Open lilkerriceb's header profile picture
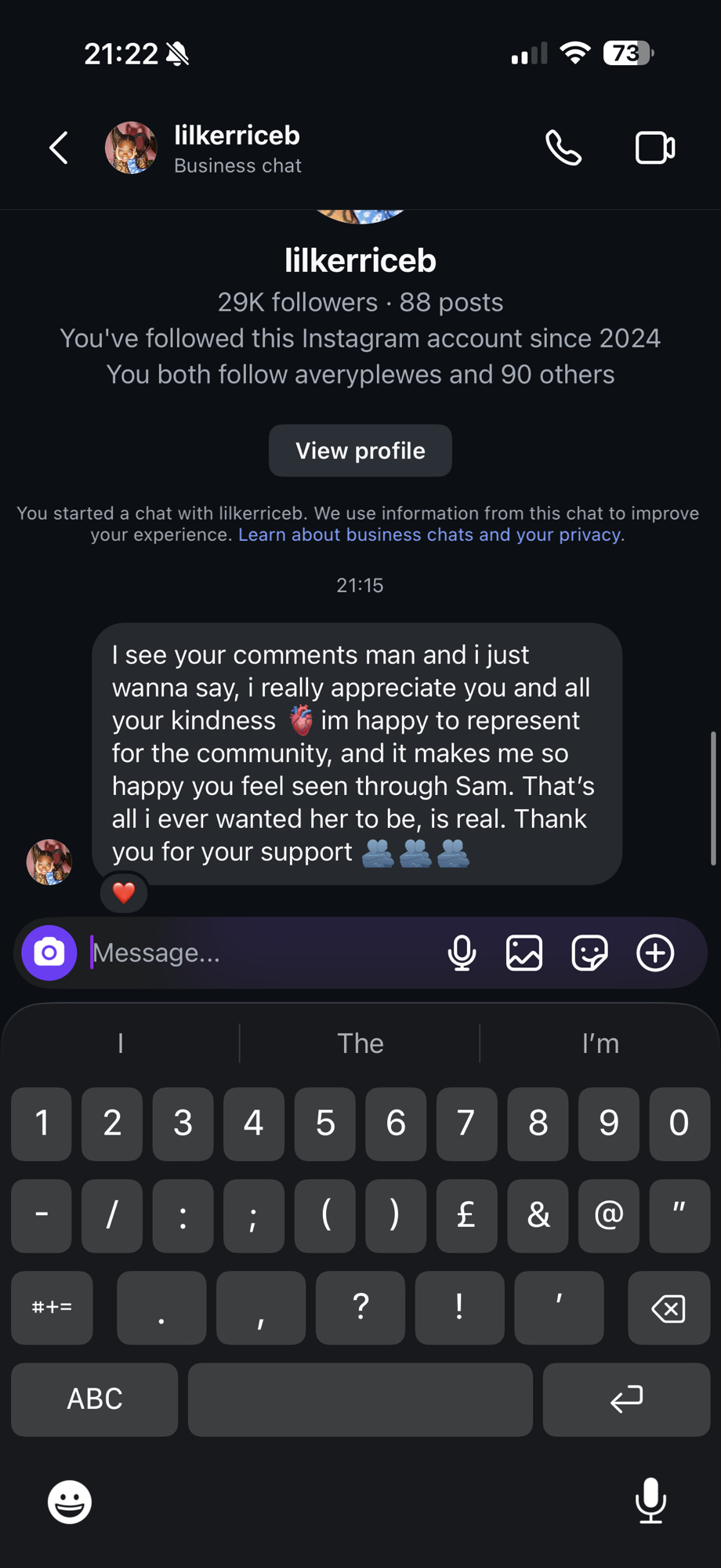The image size is (721, 1568). [x=131, y=147]
